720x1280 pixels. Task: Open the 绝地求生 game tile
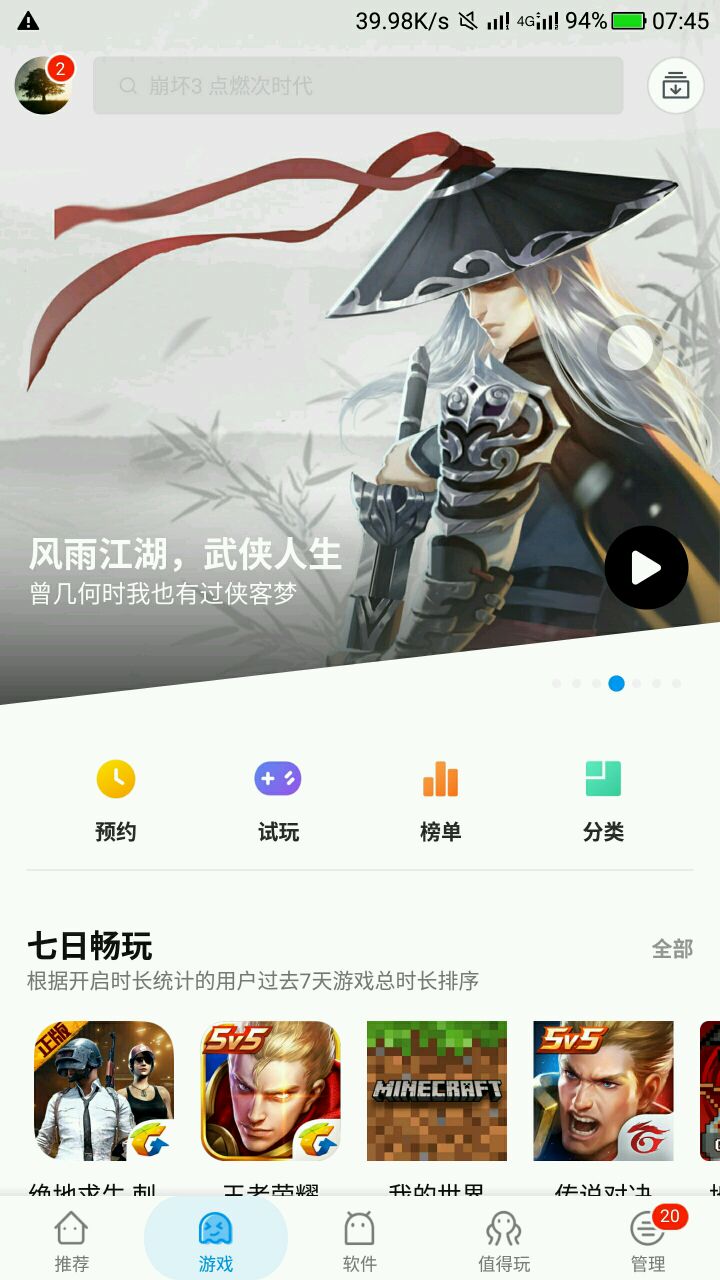coord(104,1091)
